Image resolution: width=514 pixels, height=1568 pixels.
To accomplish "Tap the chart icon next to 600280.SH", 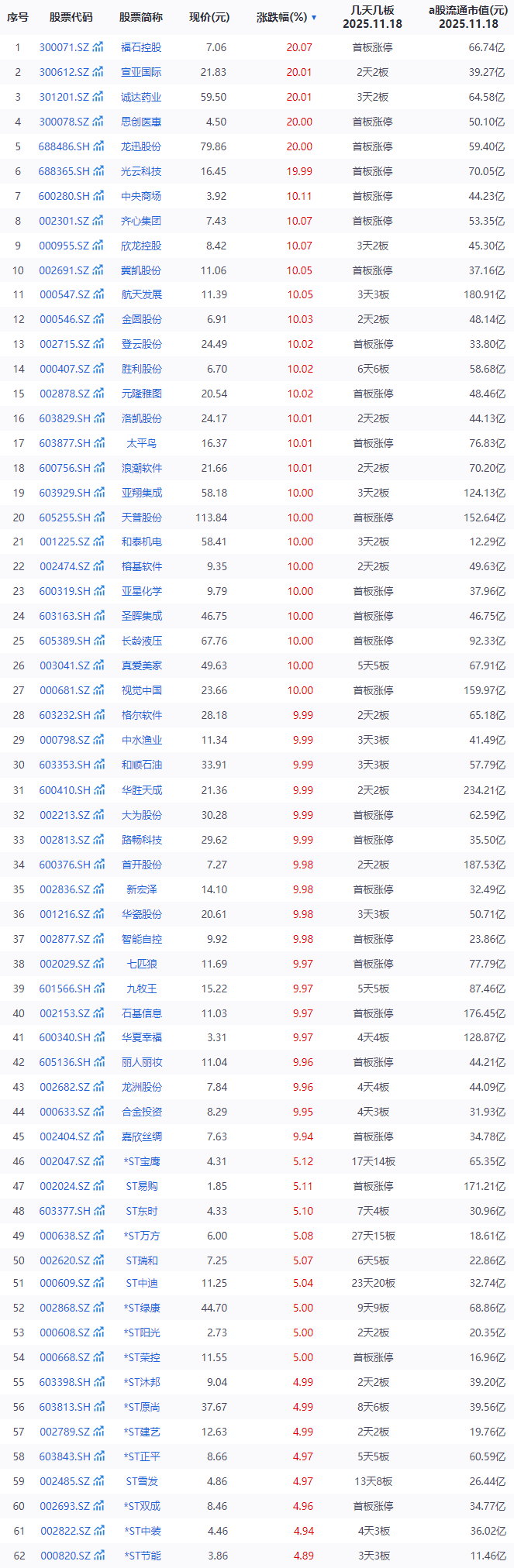I will tap(98, 196).
